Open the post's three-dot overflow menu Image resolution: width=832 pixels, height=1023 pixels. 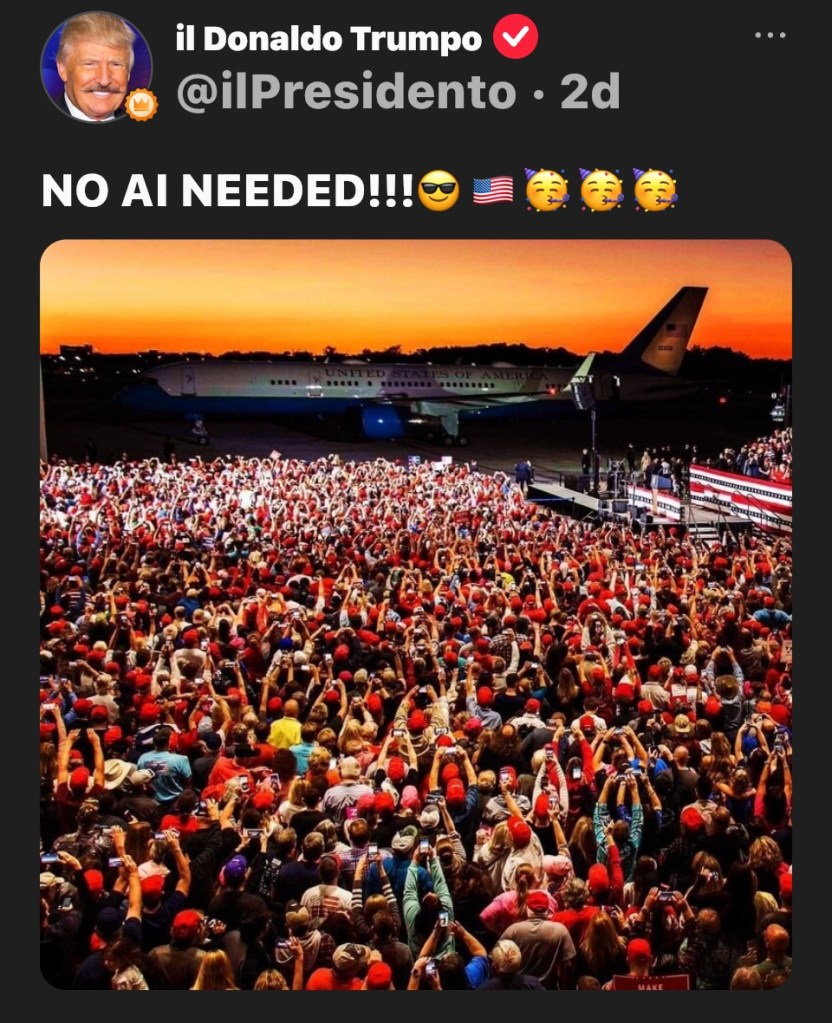[770, 36]
